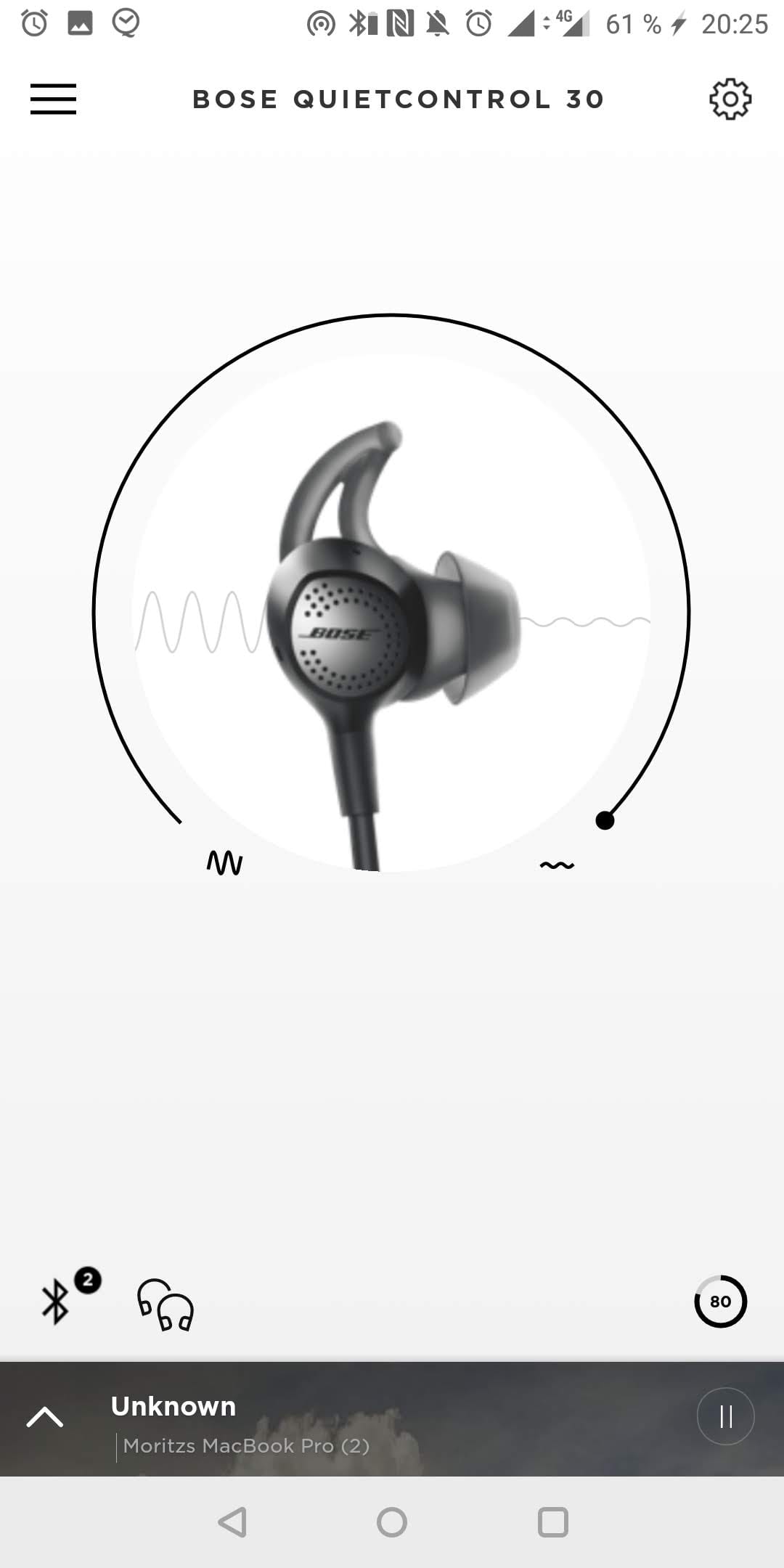Image resolution: width=784 pixels, height=1568 pixels.
Task: Tap the noise cancellation slider handle
Action: [605, 820]
